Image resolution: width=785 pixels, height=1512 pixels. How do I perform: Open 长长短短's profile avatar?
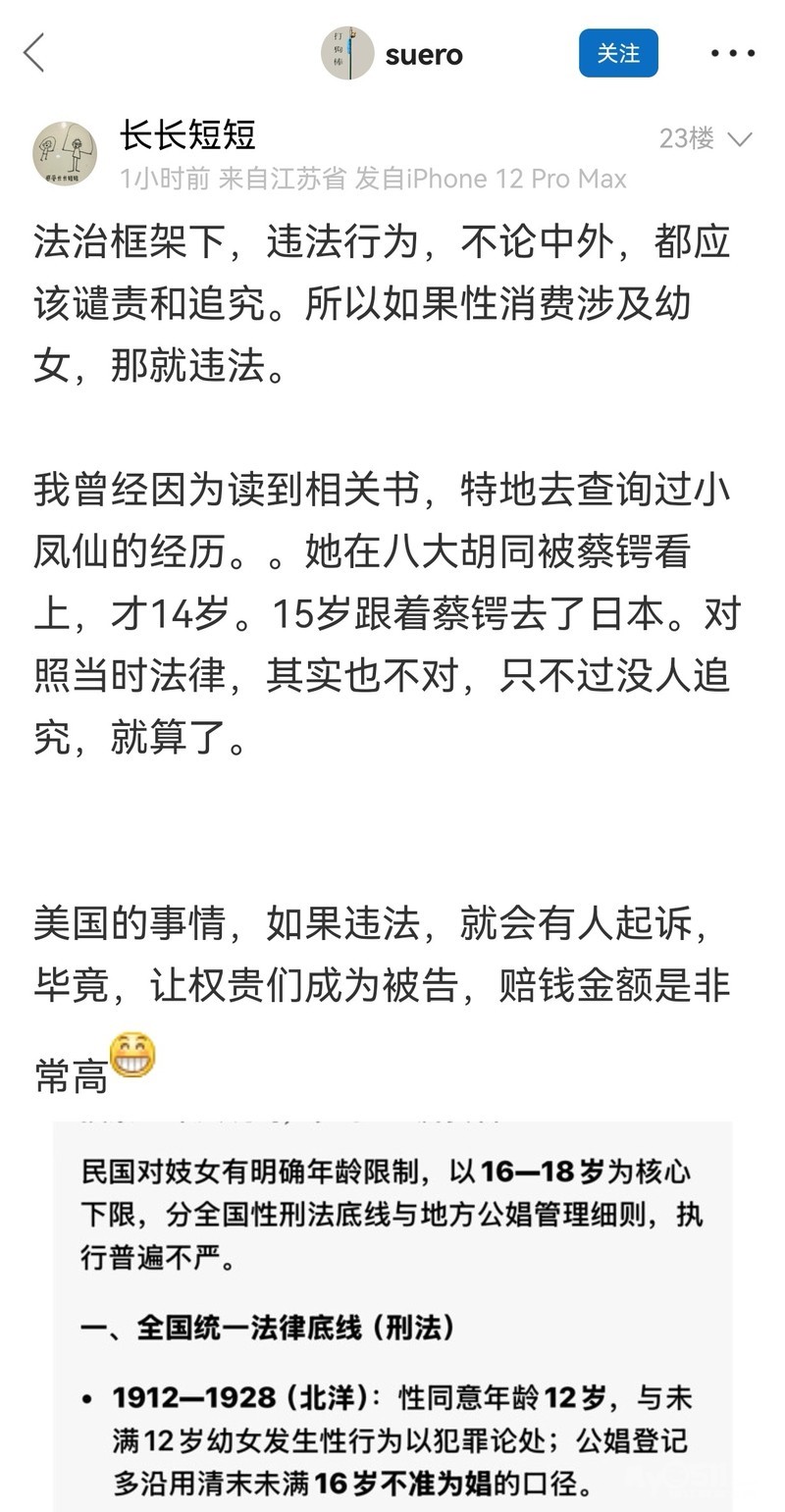[65, 153]
